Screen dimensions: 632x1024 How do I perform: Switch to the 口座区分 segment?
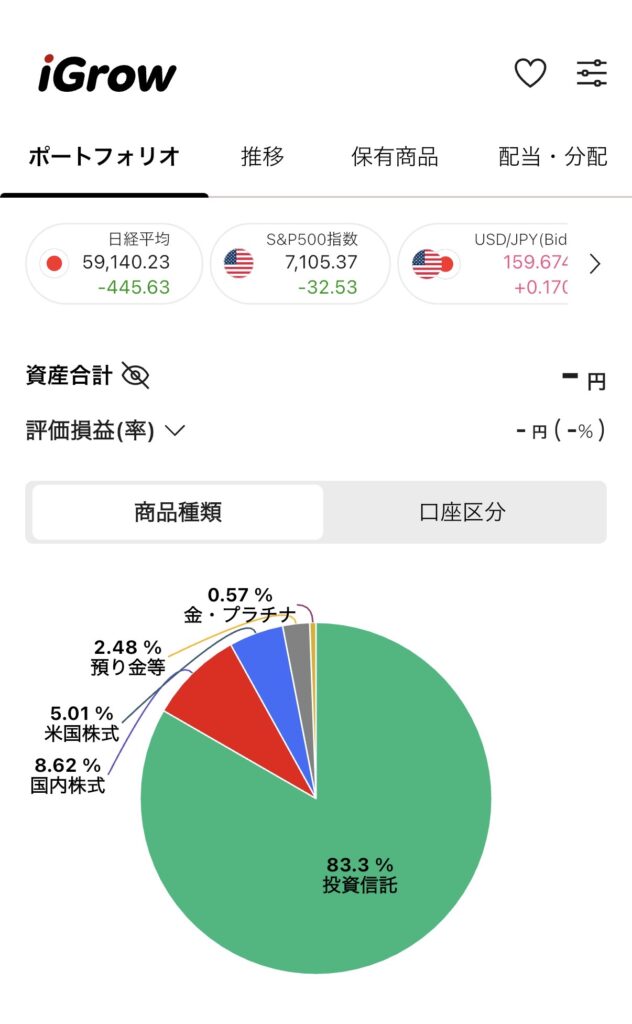[x=462, y=513]
